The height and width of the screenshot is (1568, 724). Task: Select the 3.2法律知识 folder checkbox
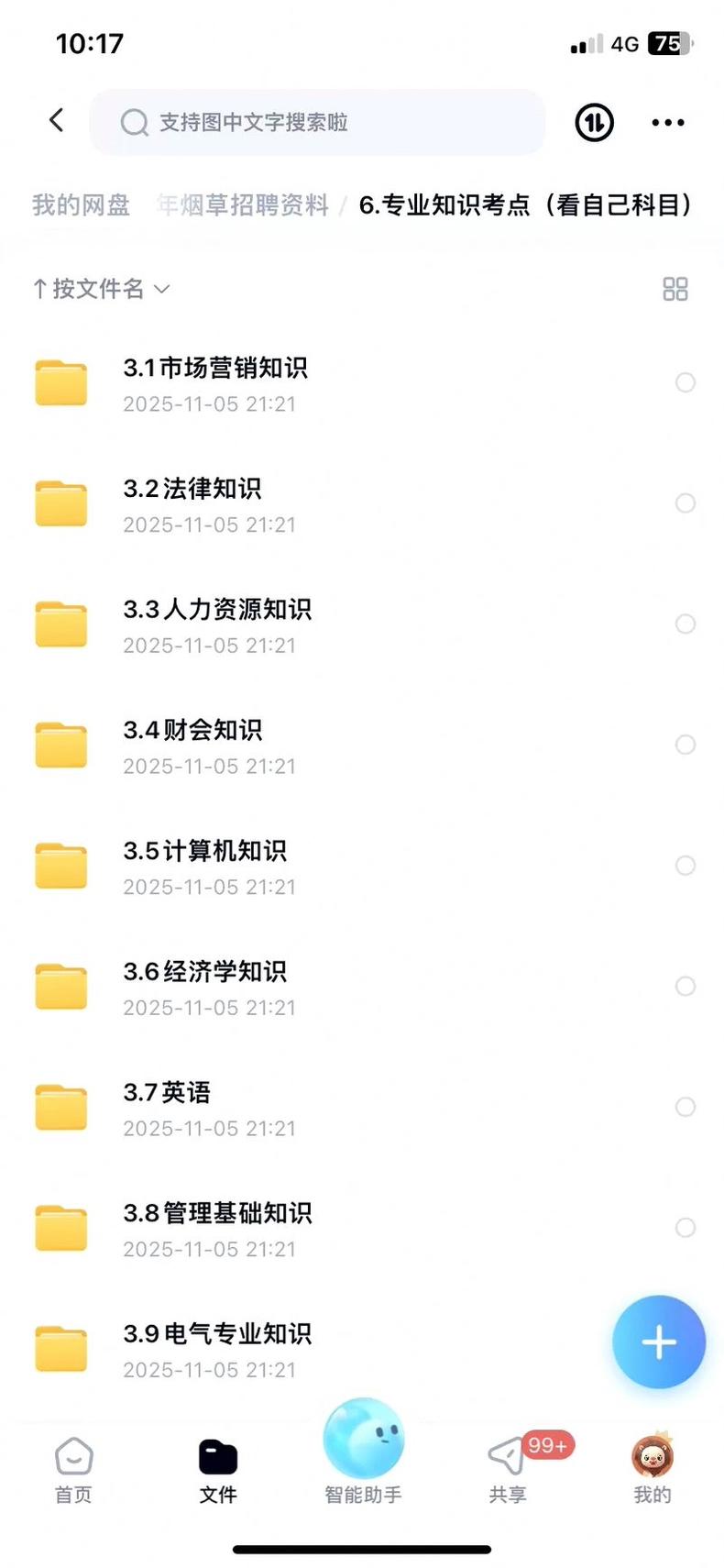(x=685, y=503)
